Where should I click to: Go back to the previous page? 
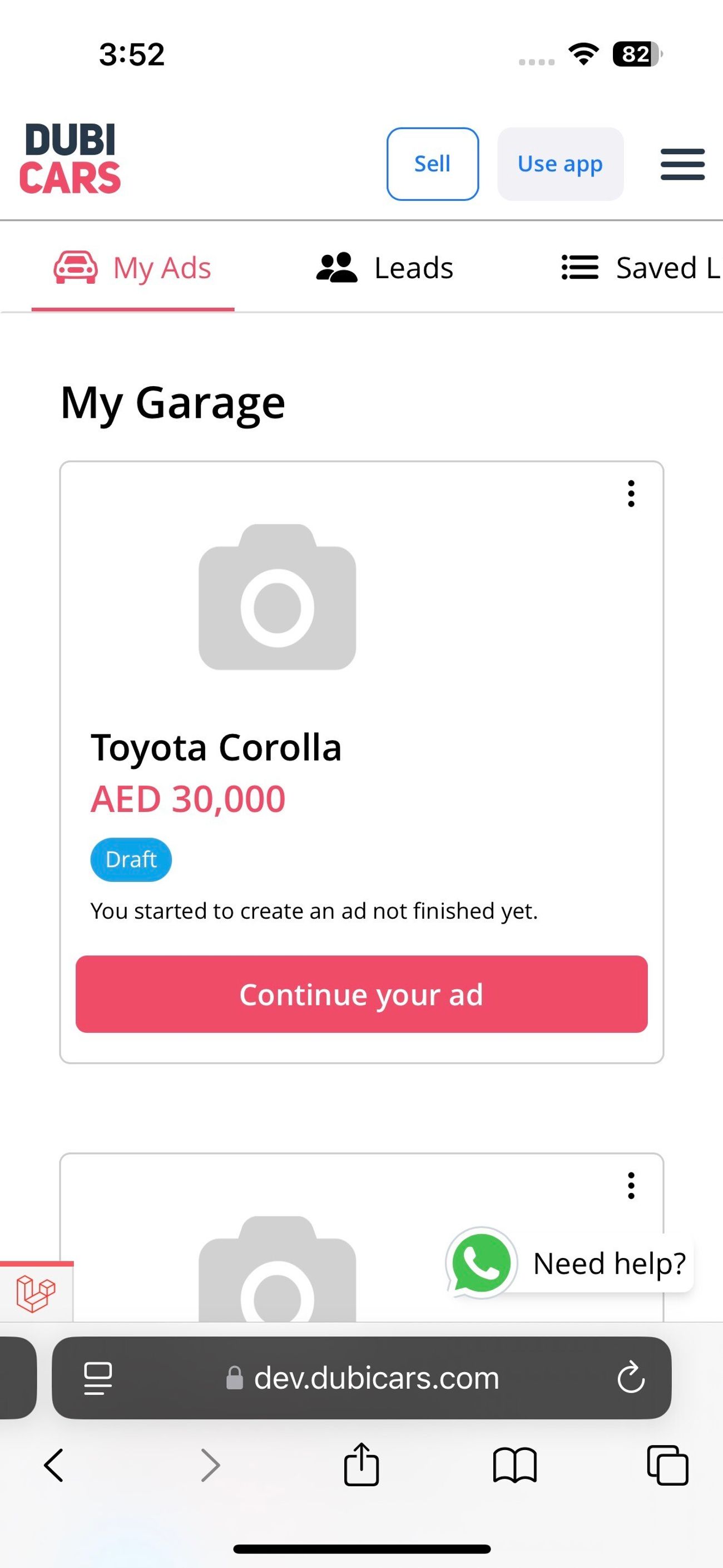[x=54, y=1465]
